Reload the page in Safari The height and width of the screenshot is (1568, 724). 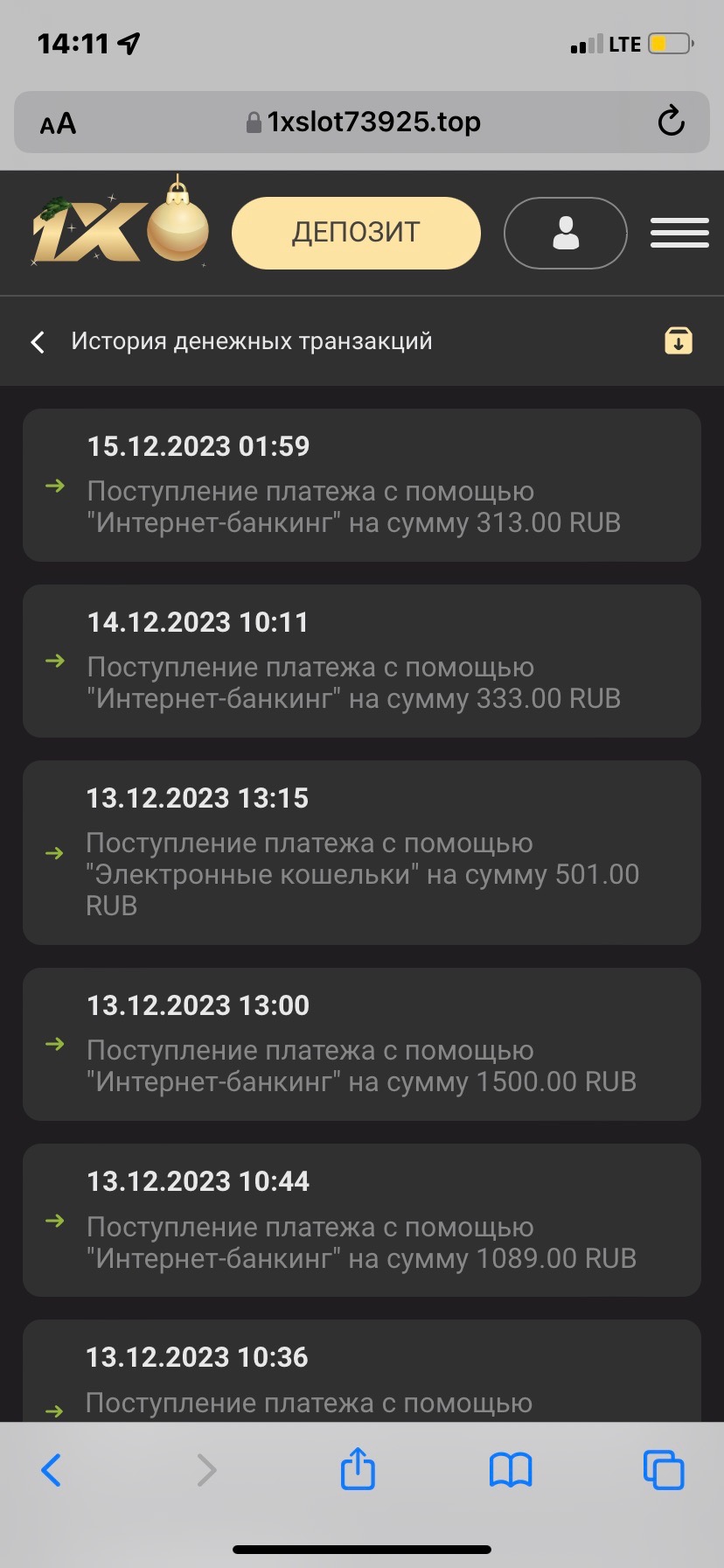(x=671, y=122)
